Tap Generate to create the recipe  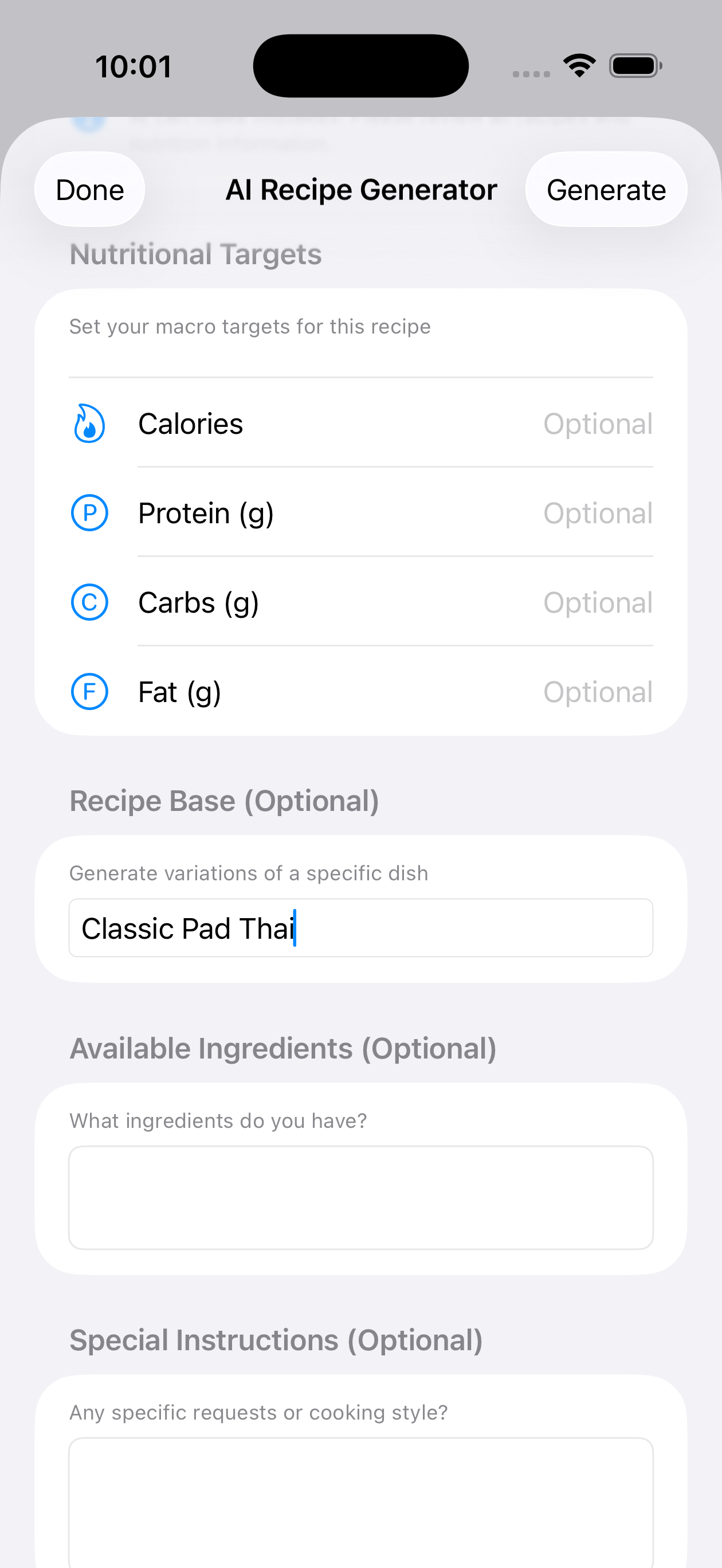(x=606, y=189)
